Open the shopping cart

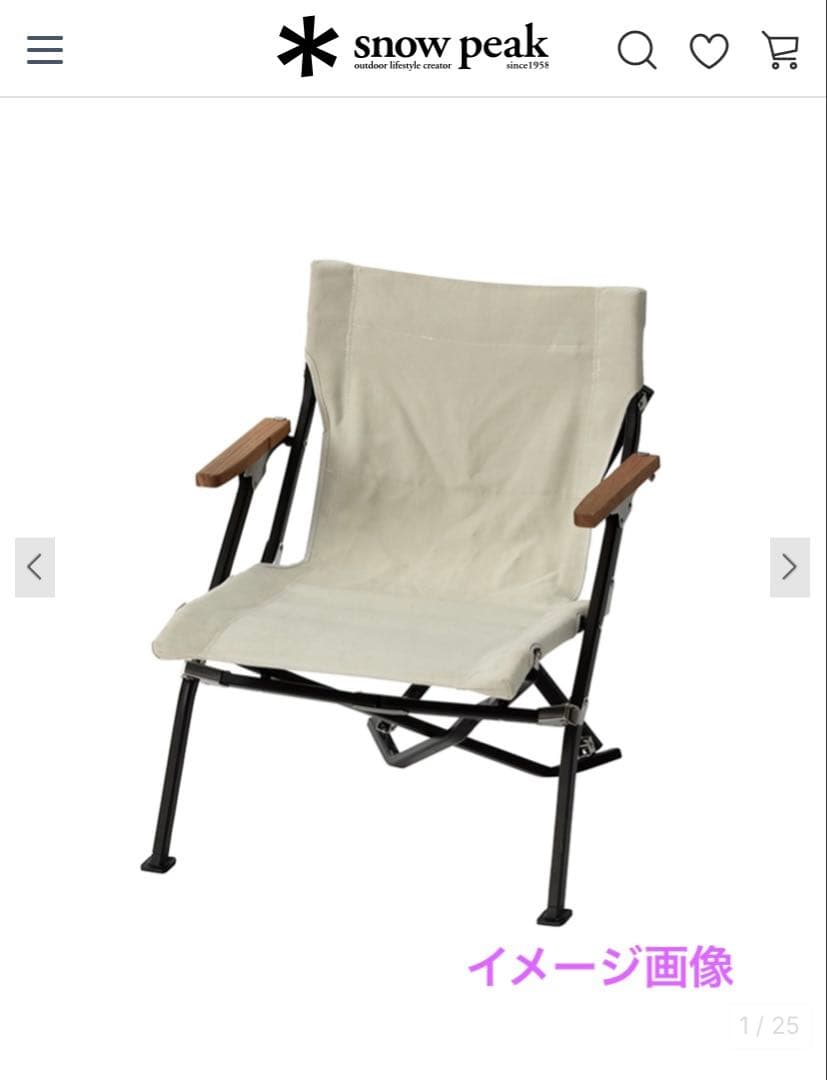click(x=780, y=49)
